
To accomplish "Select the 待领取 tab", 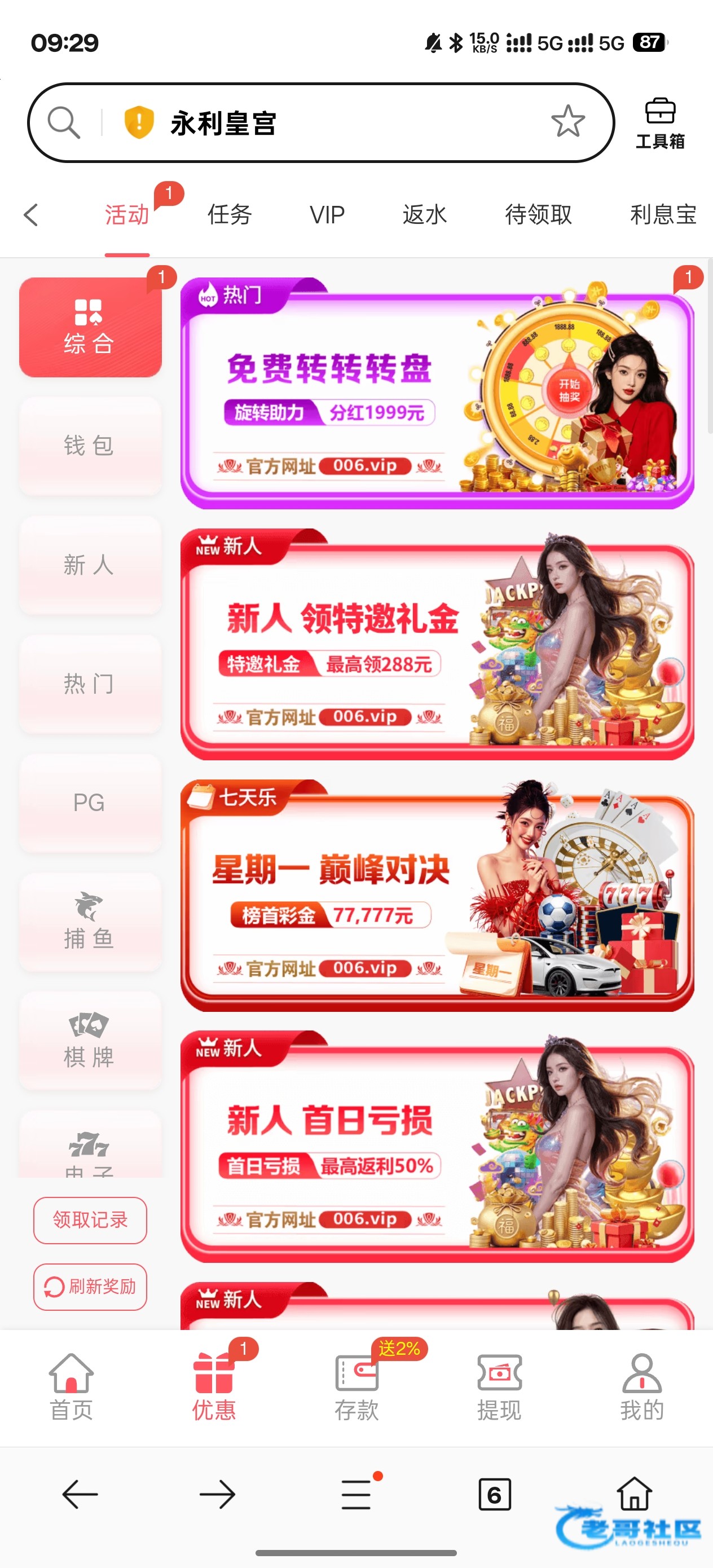I will point(538,215).
